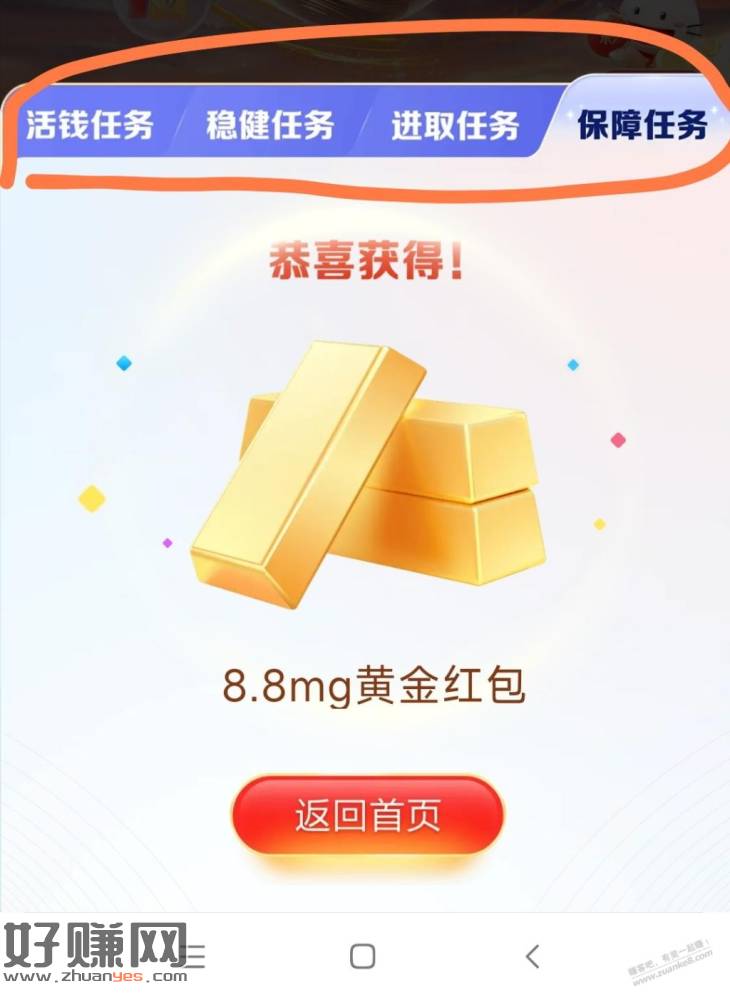730x1000 pixels.
Task: Tap the system back arrow
Action: coord(533,956)
